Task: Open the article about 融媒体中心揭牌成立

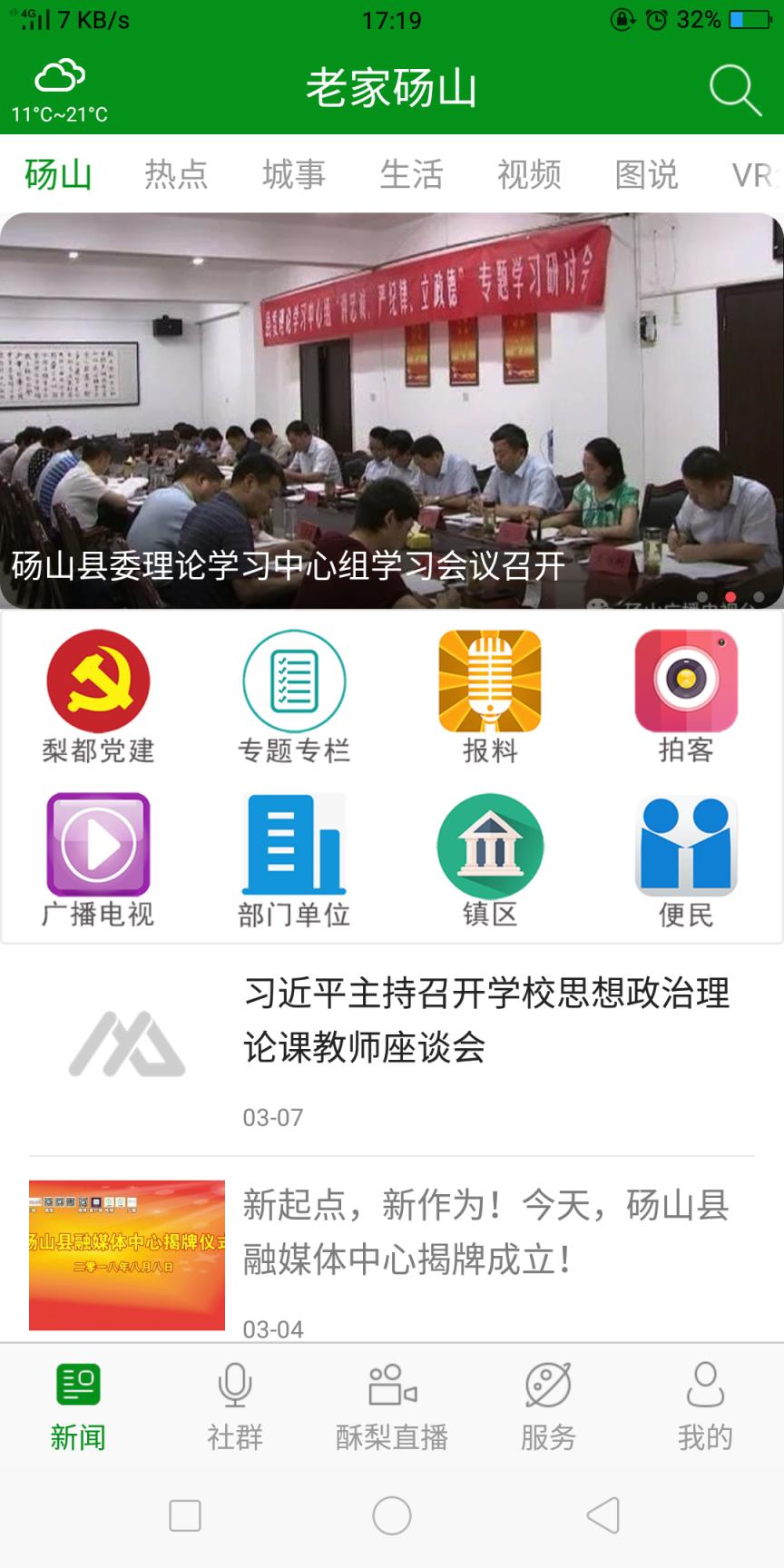Action: pos(486,1232)
